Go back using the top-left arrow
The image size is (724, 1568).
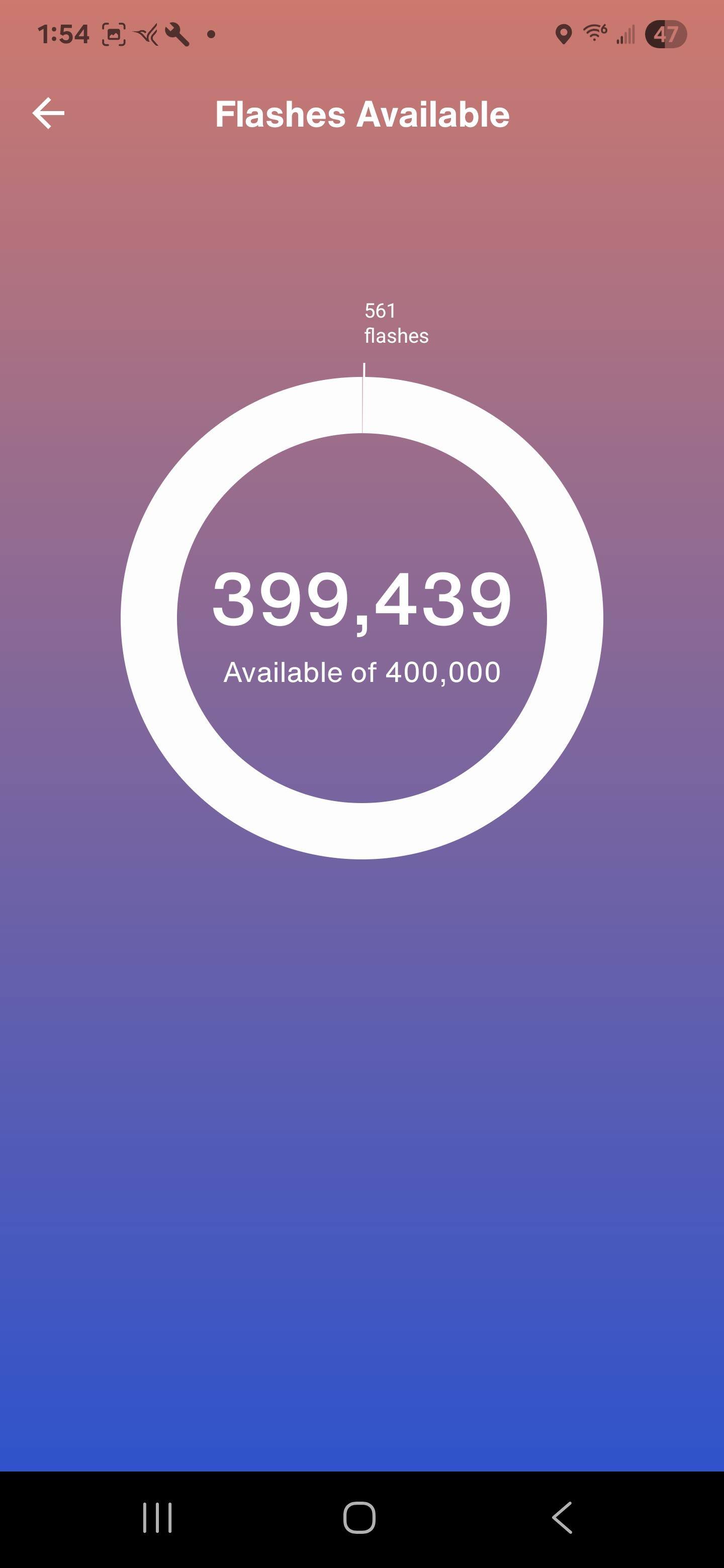[x=48, y=113]
